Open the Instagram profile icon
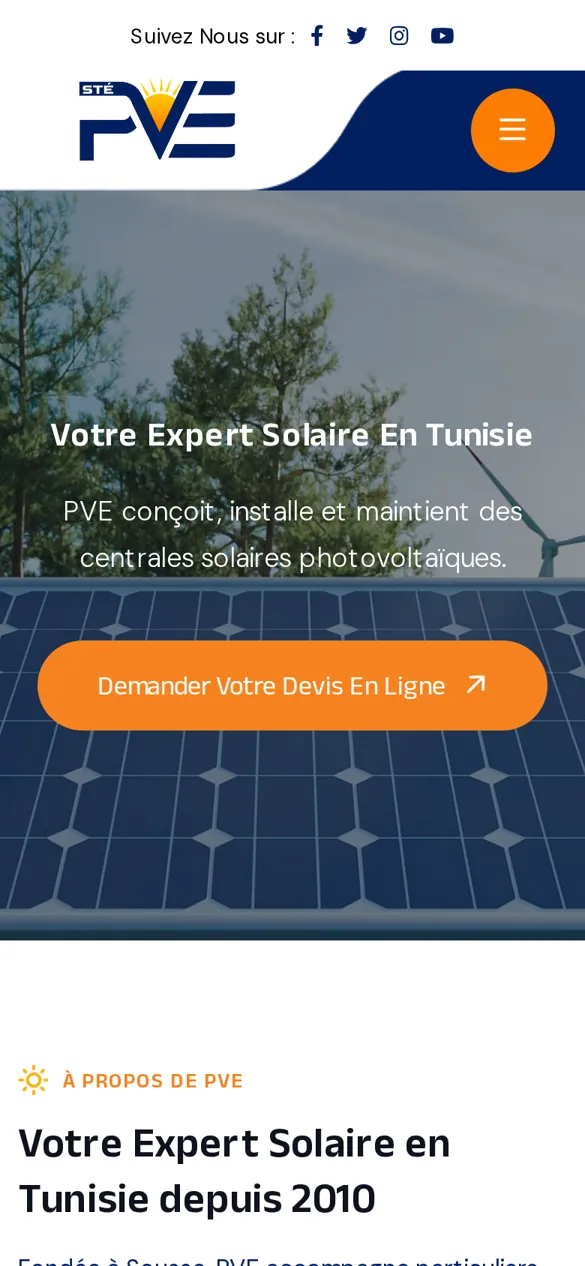The image size is (585, 1266). click(x=399, y=36)
